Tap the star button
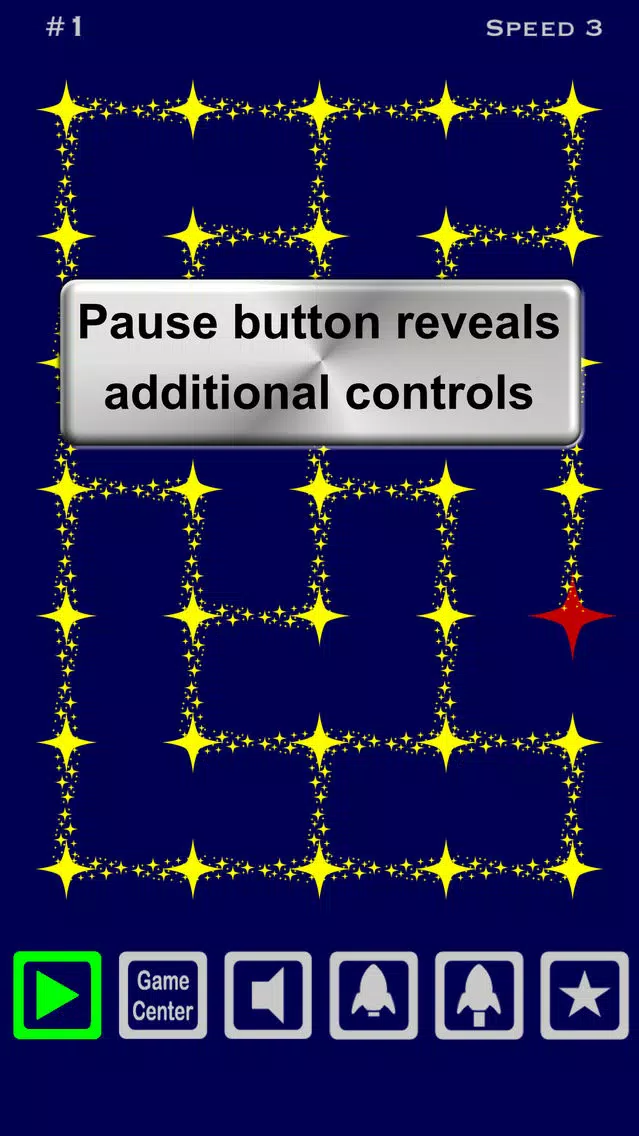639x1136 pixels. click(584, 995)
